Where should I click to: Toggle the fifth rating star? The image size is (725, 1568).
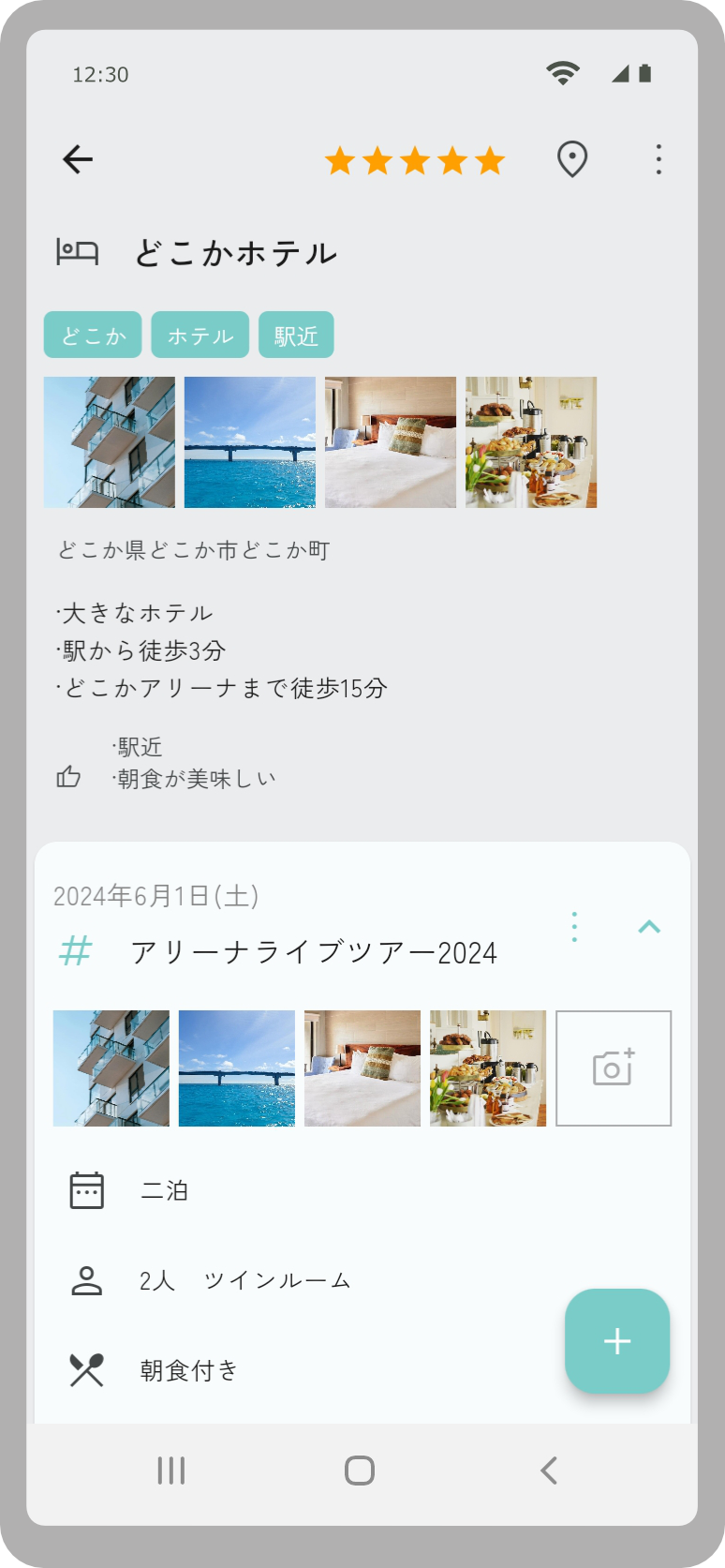[490, 160]
